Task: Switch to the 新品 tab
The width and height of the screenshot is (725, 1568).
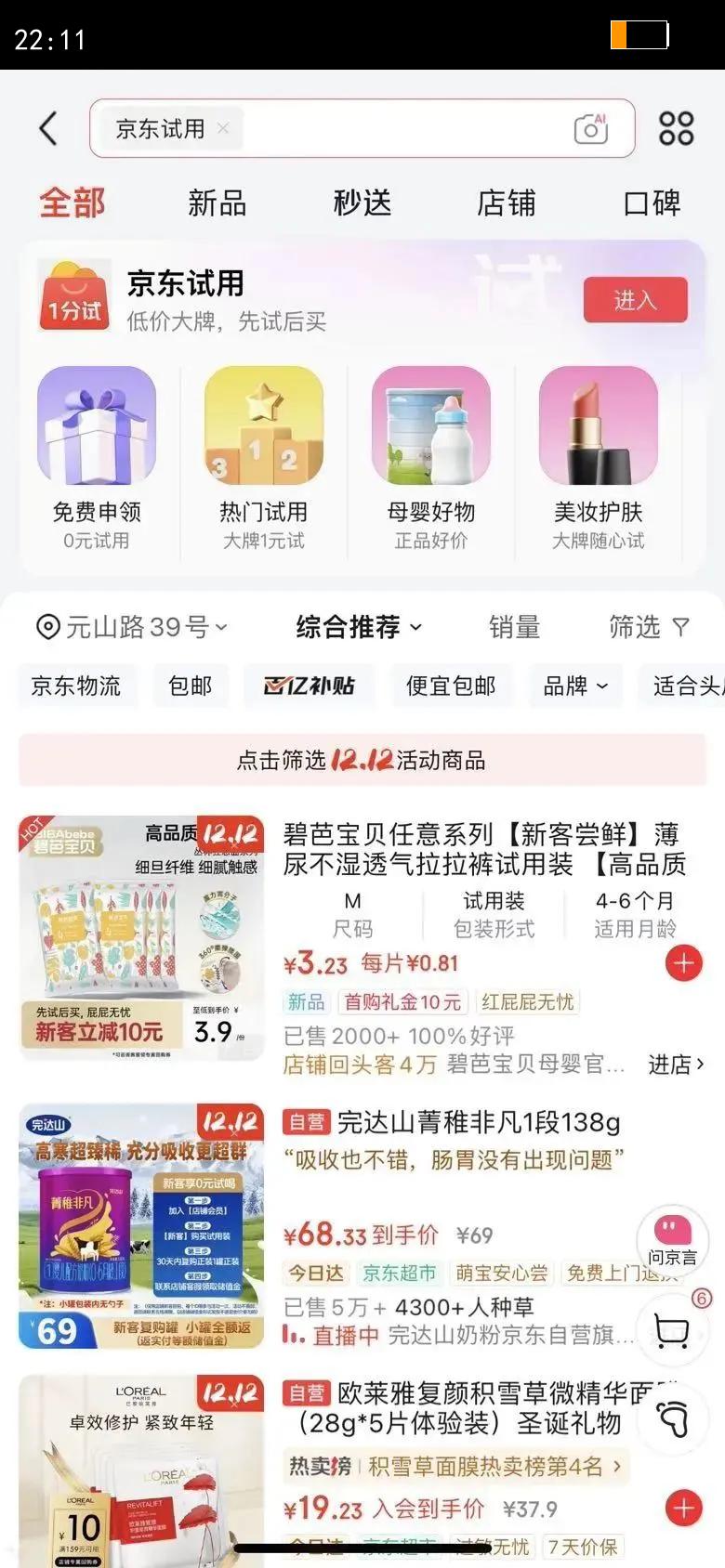Action: pos(217,203)
